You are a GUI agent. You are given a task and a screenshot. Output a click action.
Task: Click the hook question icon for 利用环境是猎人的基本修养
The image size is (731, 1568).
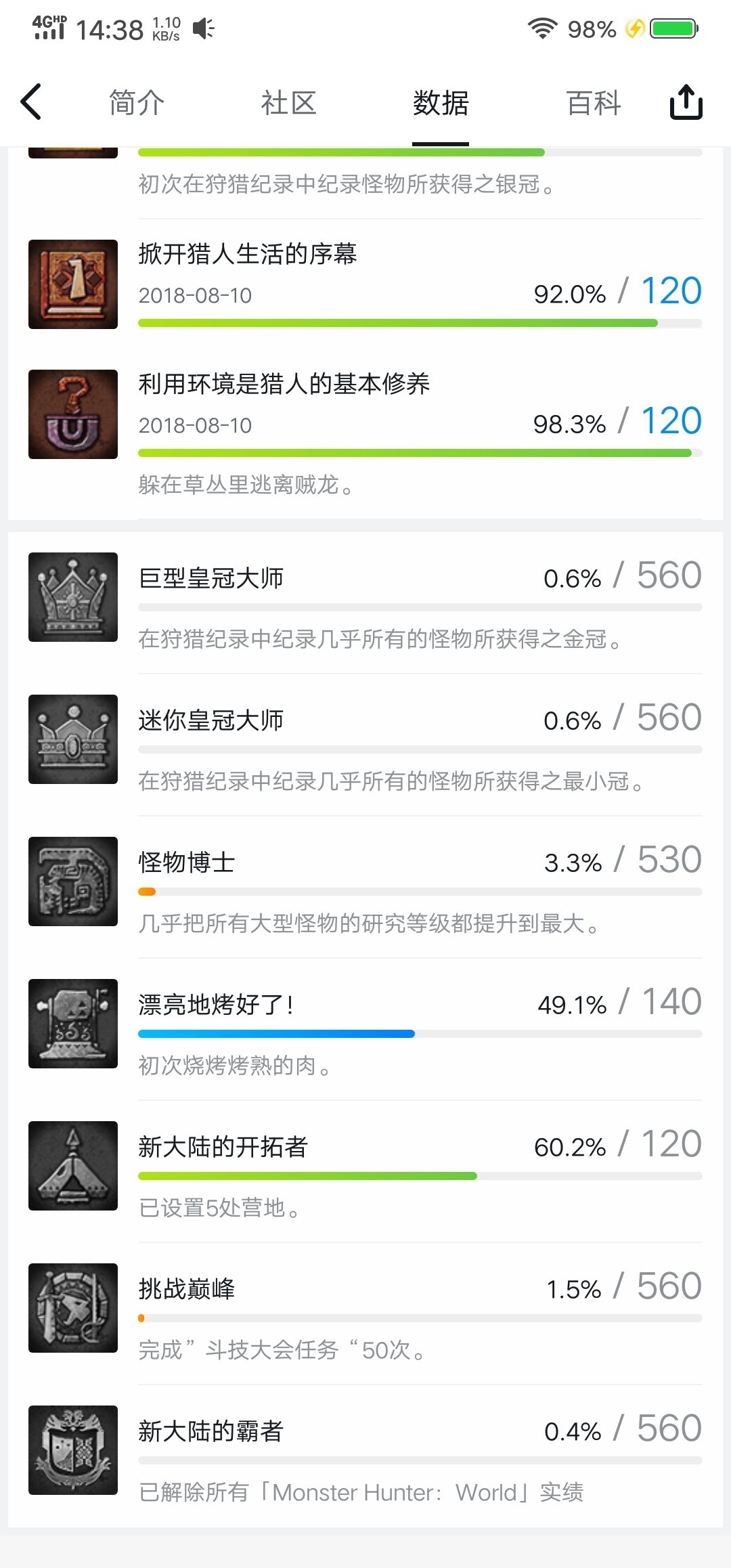point(72,413)
